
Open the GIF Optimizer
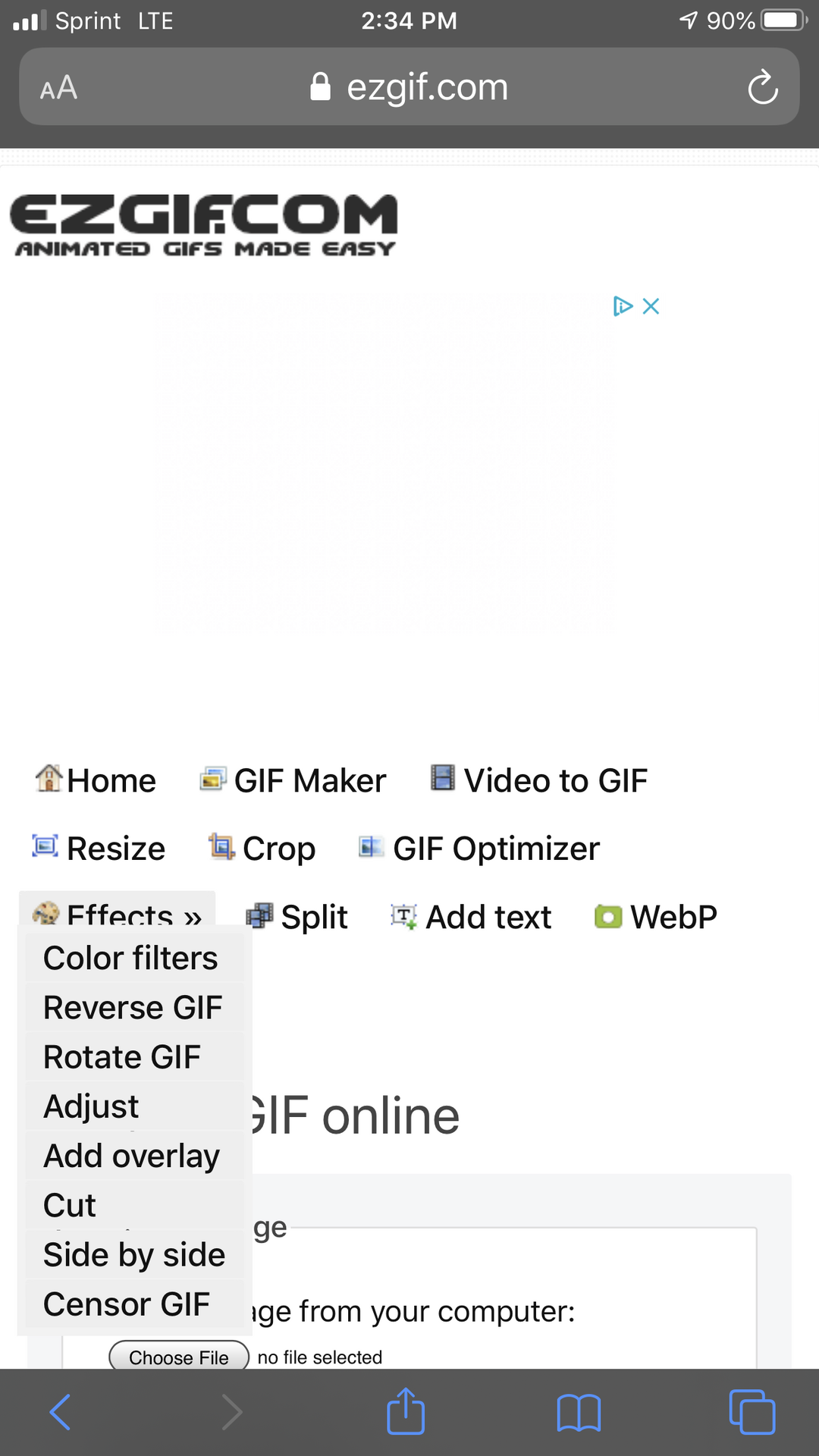click(479, 848)
